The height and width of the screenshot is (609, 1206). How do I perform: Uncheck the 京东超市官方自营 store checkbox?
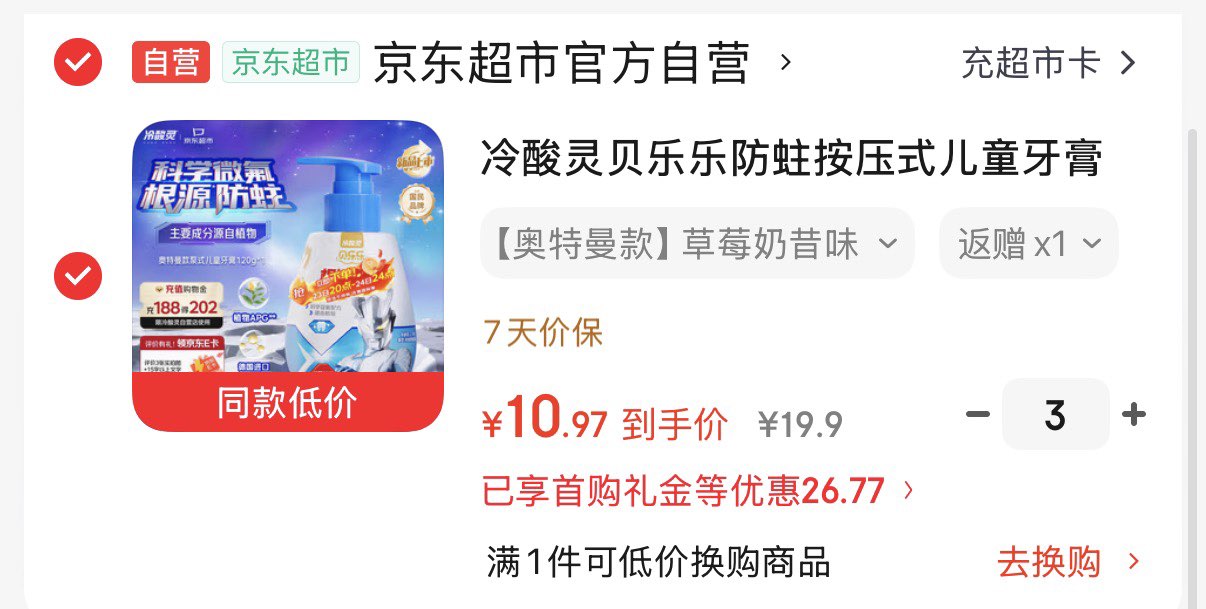[77, 64]
